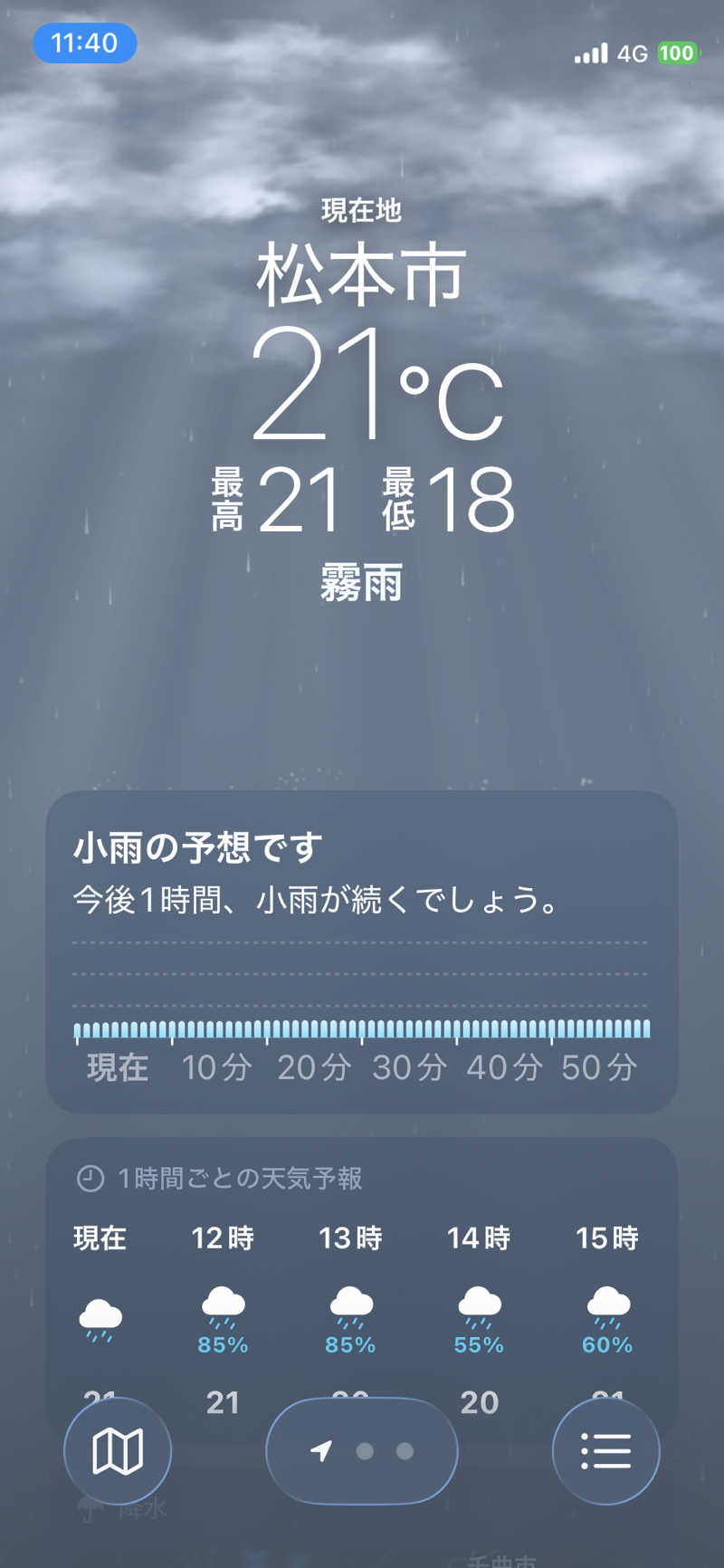
Task: Open the 小雨の予想です precipitation card
Action: point(362,951)
